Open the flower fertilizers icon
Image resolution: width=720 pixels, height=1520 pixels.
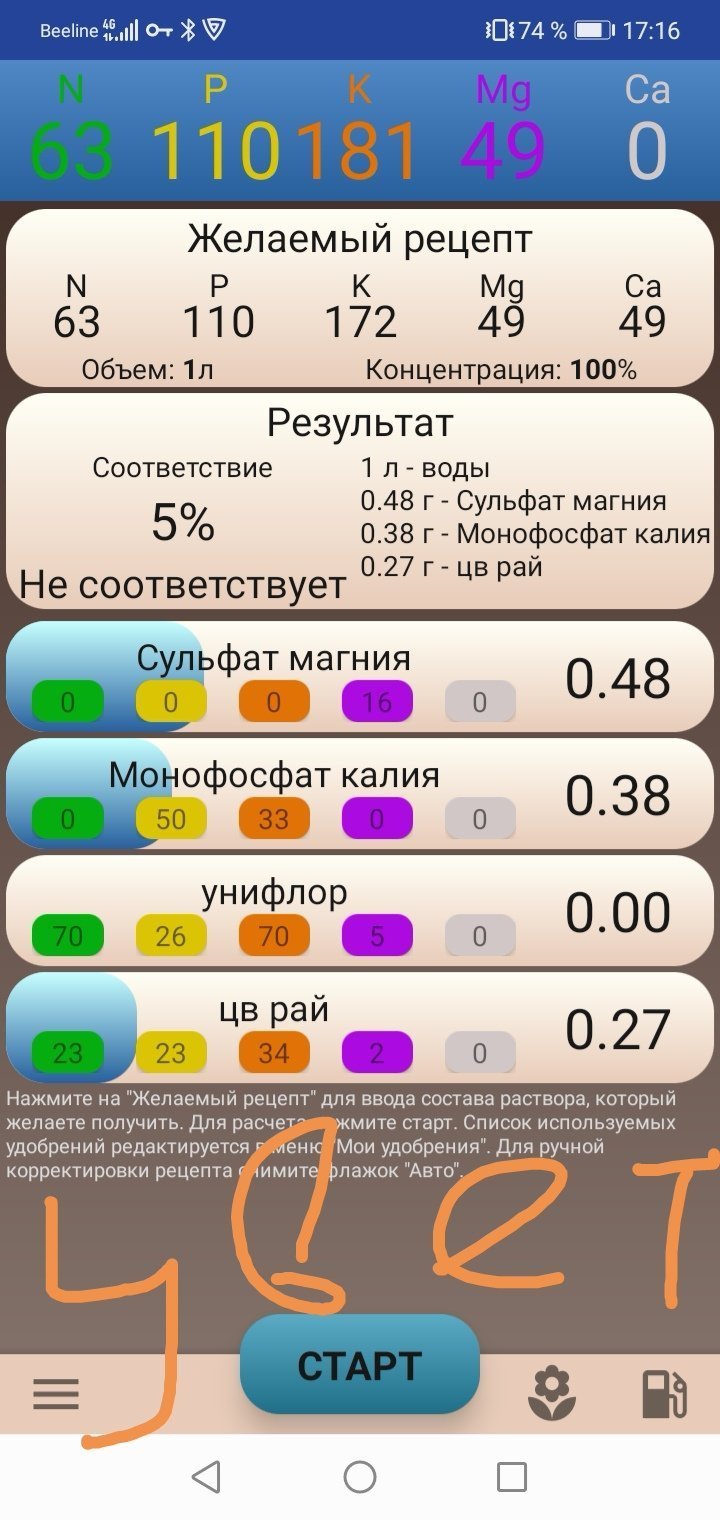[551, 1393]
